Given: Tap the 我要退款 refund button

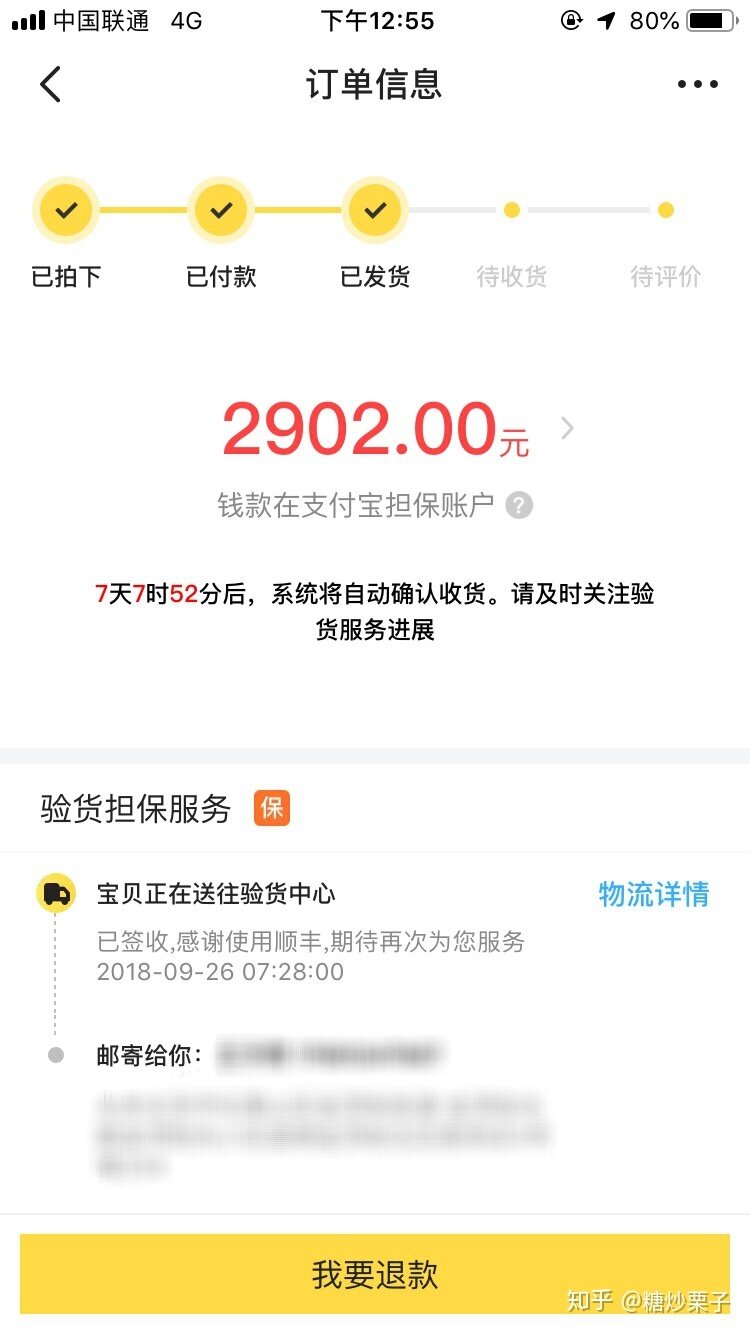Looking at the screenshot, I should pos(375,1274).
